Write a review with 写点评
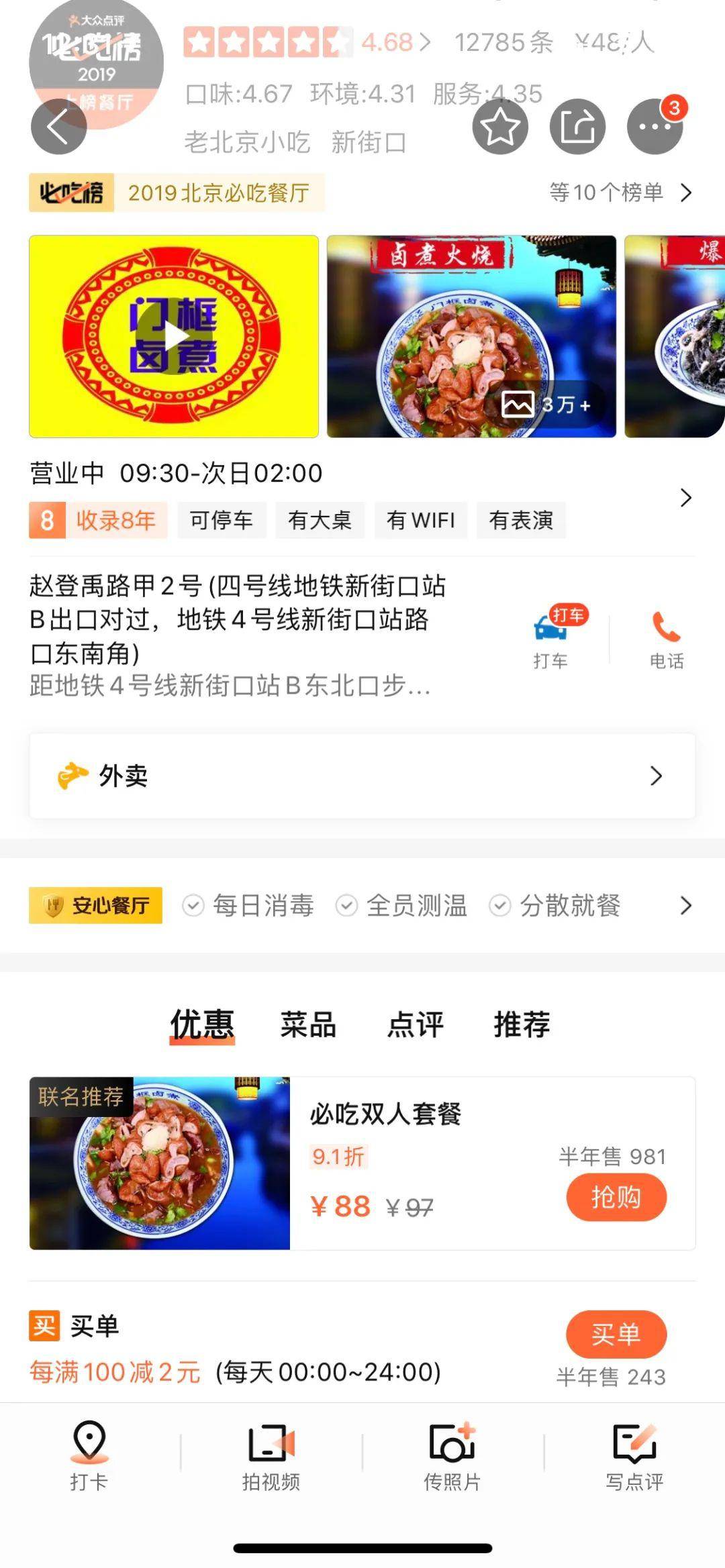725x1568 pixels. click(x=634, y=1455)
